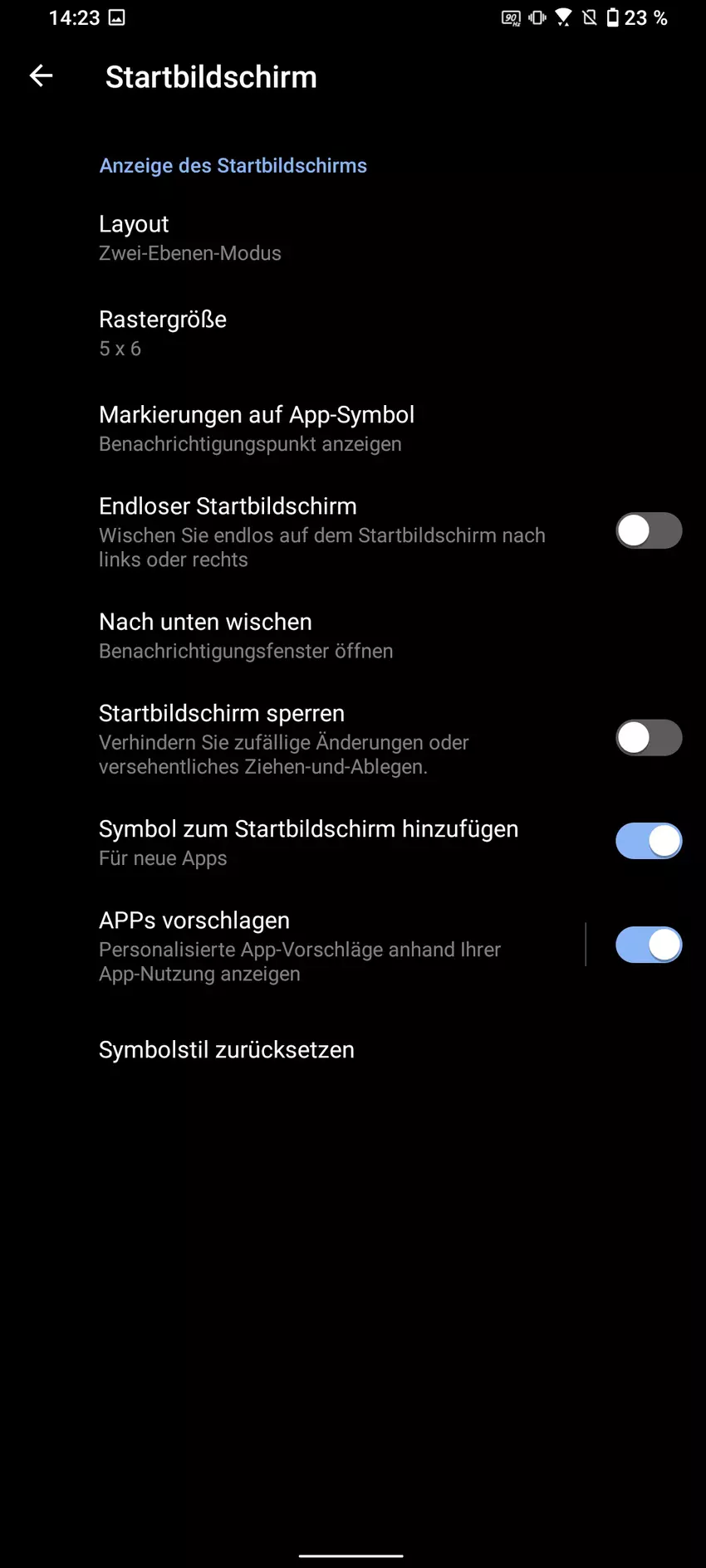Go back from Startbildschirm settings
706x1568 pixels.
pos(41,76)
